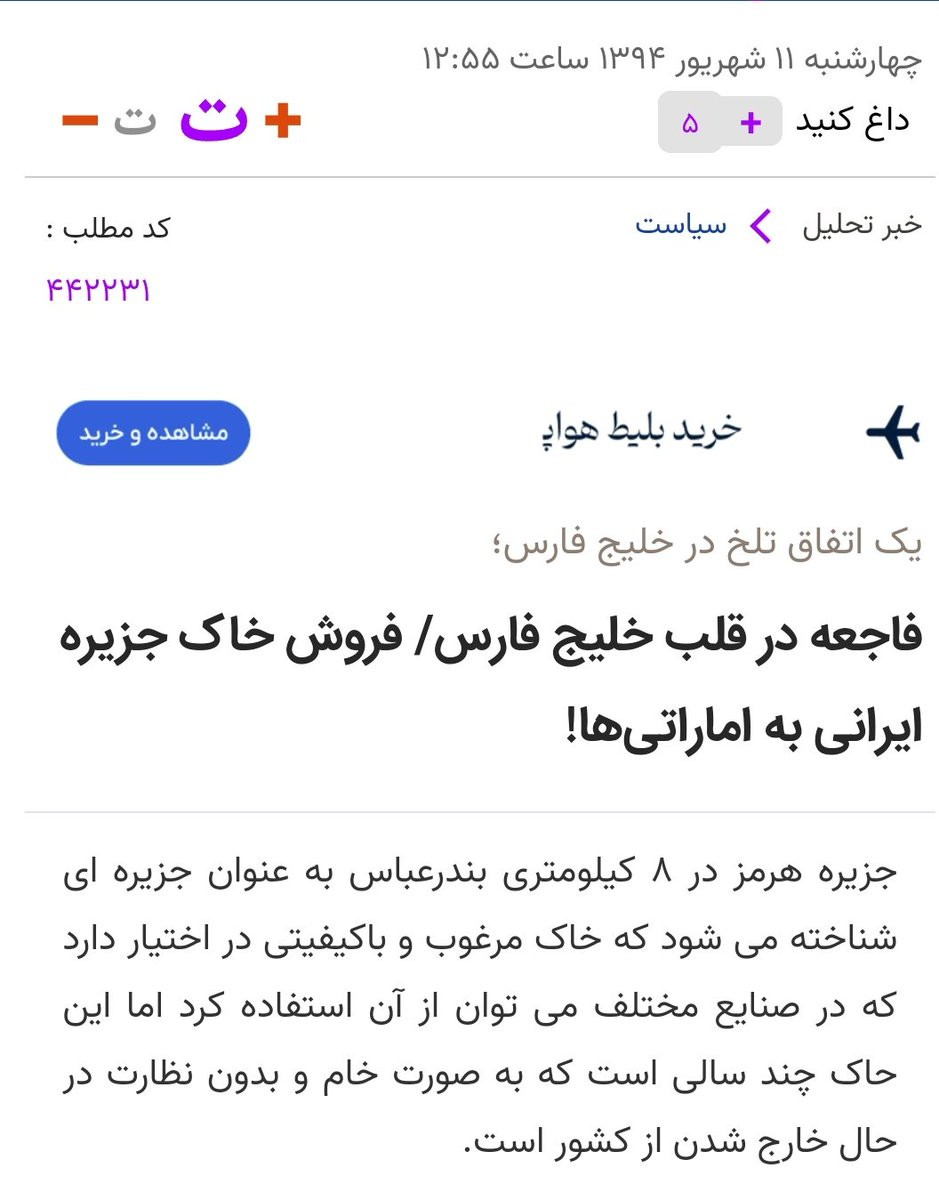
Task: Decrease article font size with the minus icon
Action: pos(80,121)
